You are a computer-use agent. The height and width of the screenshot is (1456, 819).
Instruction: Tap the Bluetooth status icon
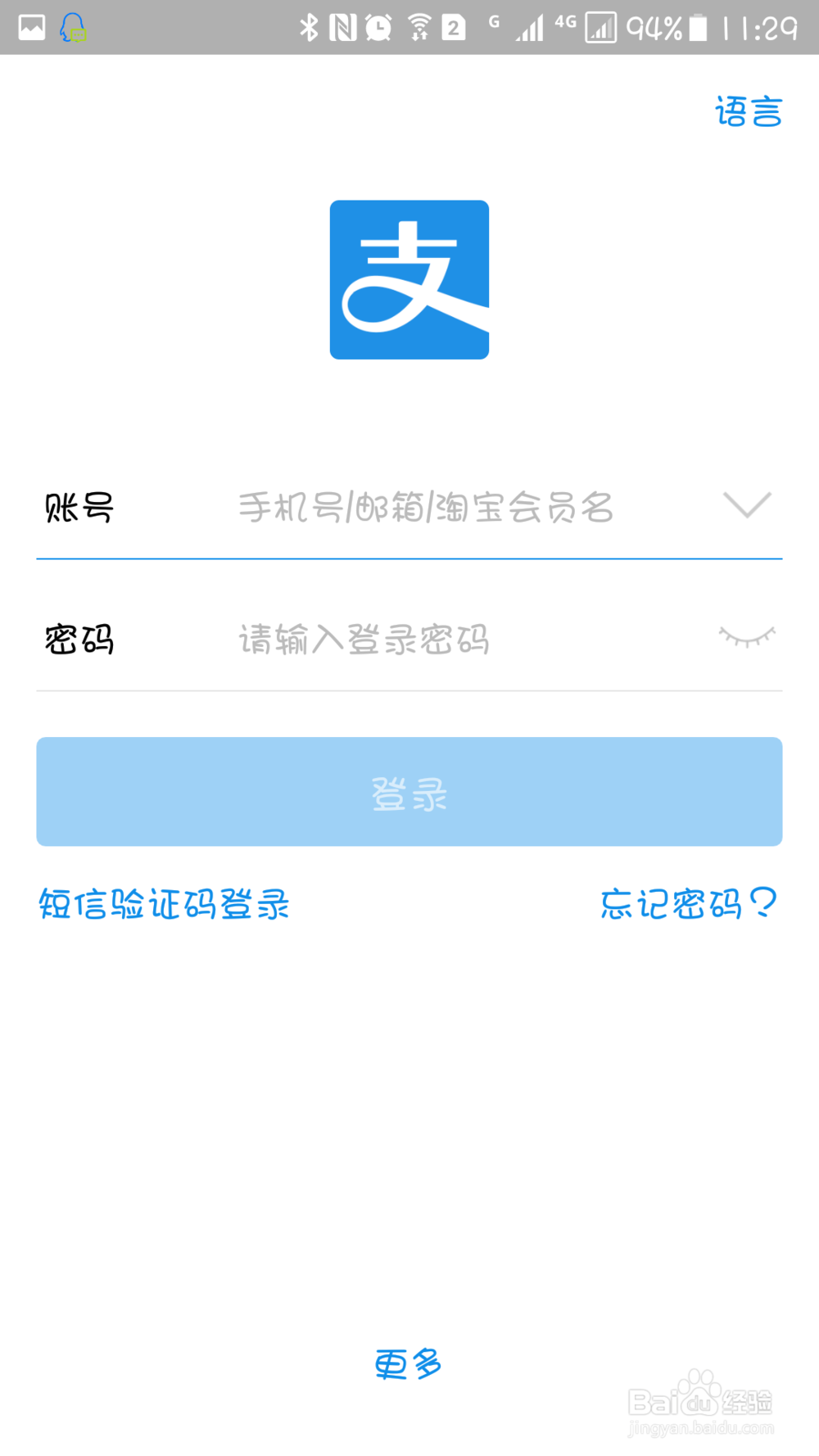310,25
